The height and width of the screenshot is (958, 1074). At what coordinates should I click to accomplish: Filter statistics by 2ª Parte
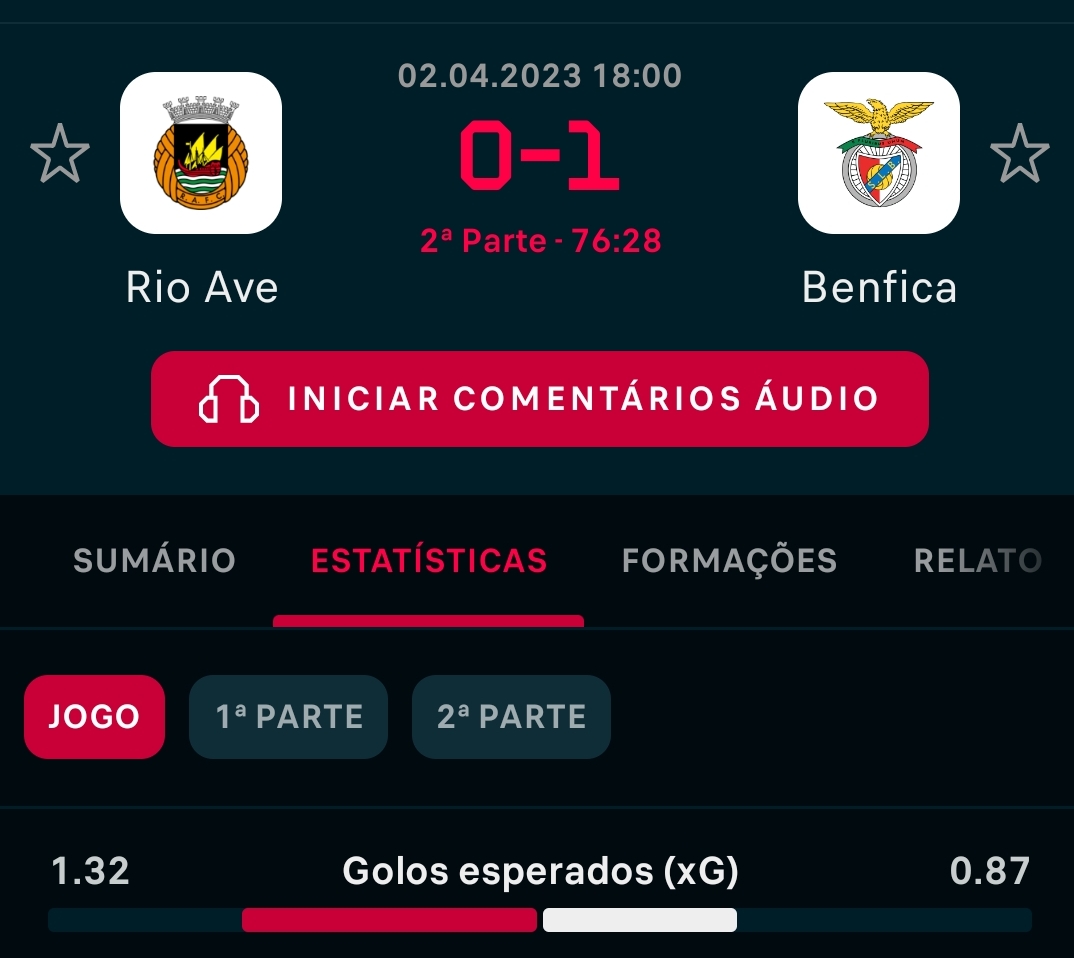point(511,717)
